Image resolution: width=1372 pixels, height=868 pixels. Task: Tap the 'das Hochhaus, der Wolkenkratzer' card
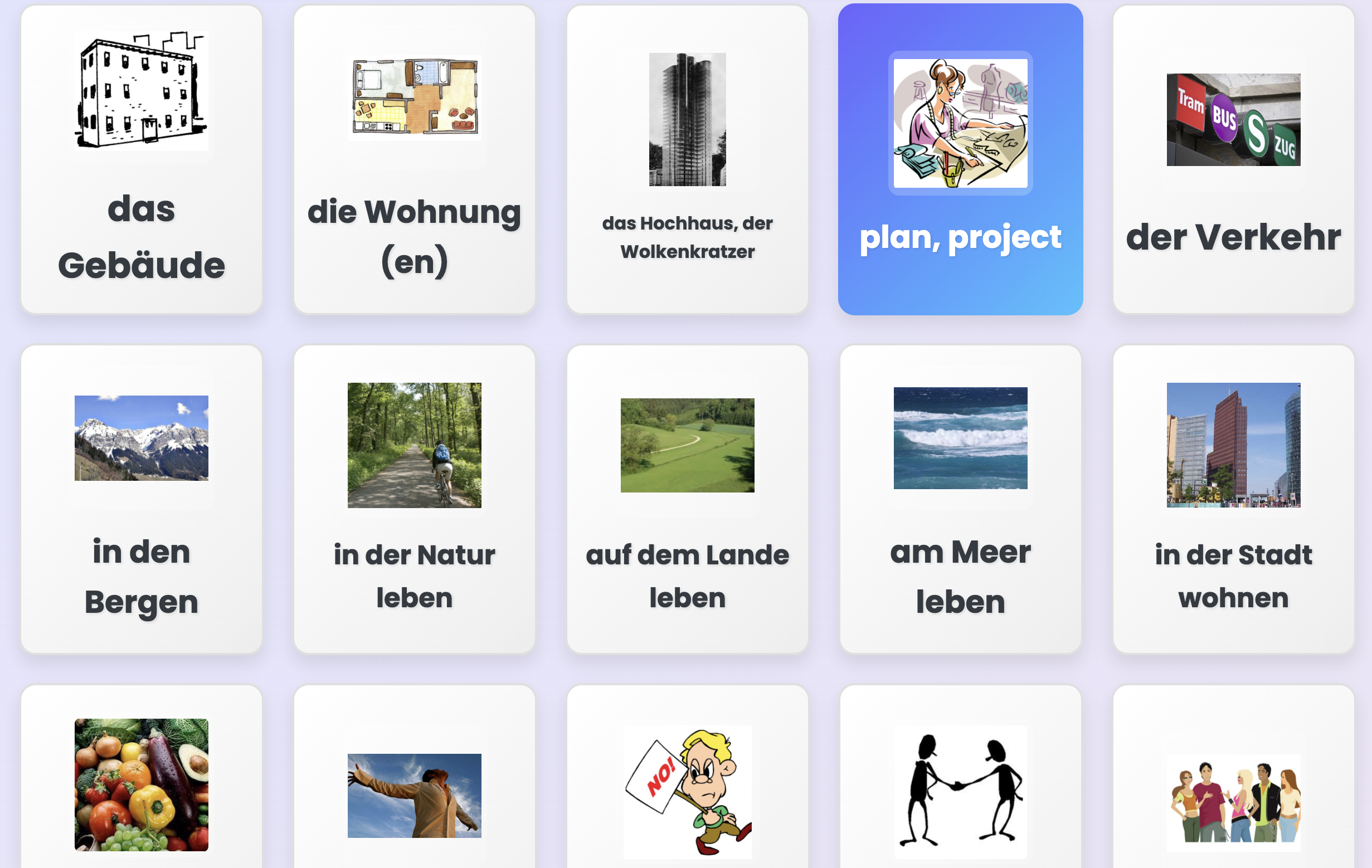pos(687,159)
